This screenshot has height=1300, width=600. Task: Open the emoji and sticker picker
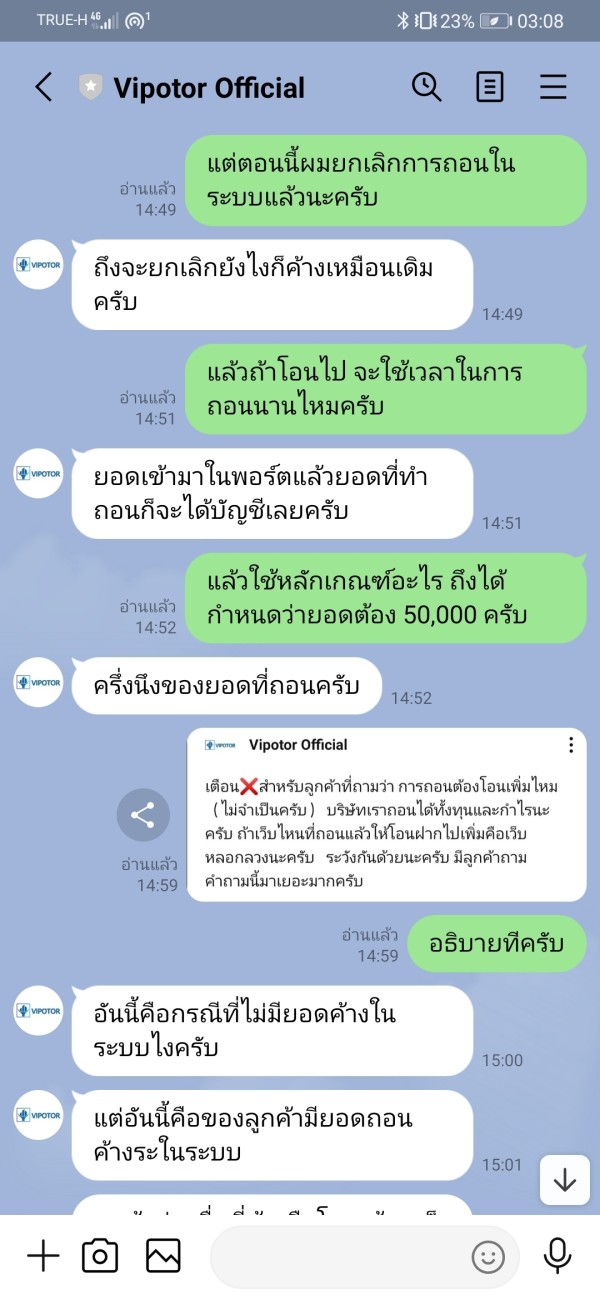tap(488, 1257)
